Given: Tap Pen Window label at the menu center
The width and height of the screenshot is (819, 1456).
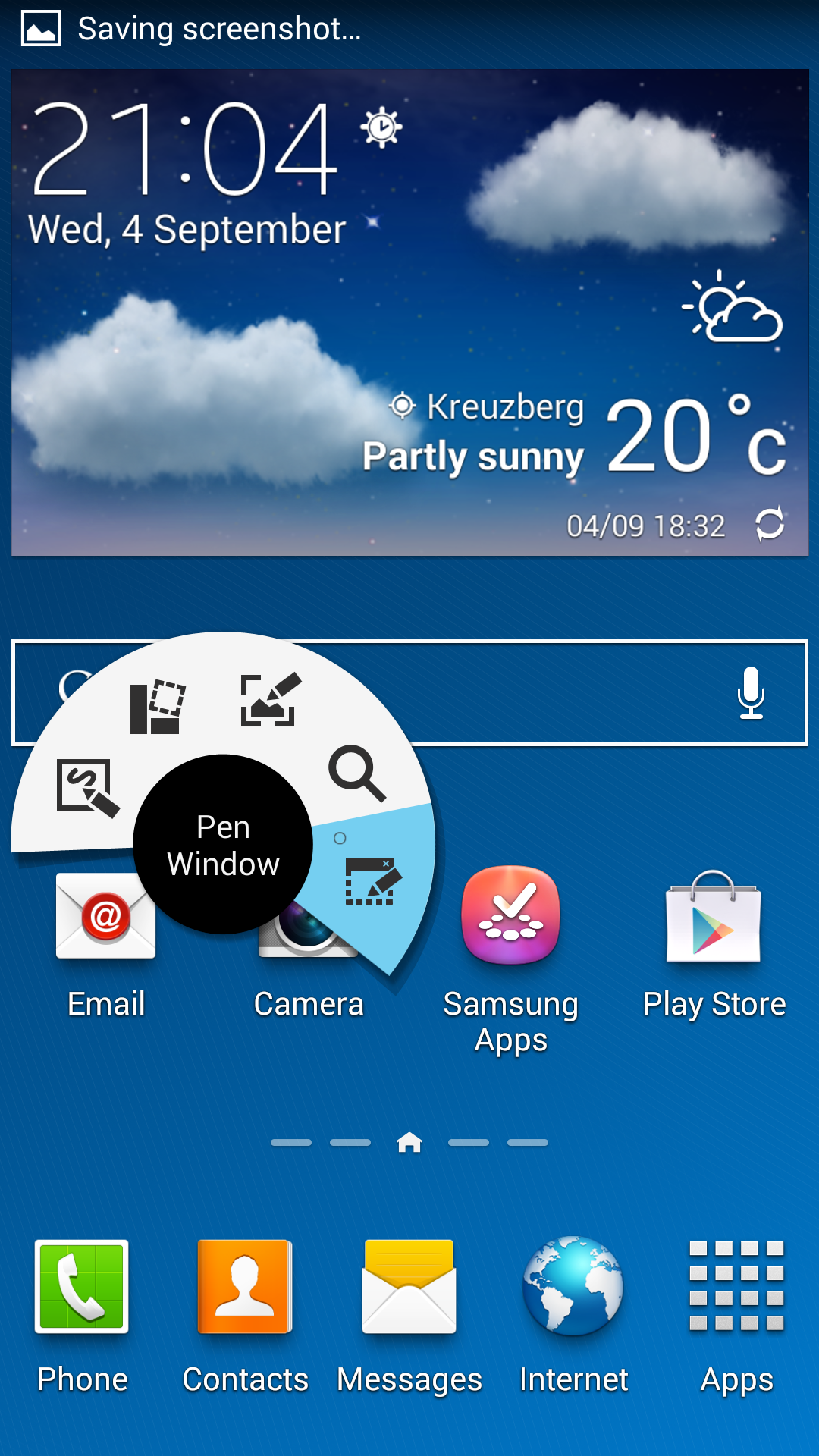Looking at the screenshot, I should [222, 844].
